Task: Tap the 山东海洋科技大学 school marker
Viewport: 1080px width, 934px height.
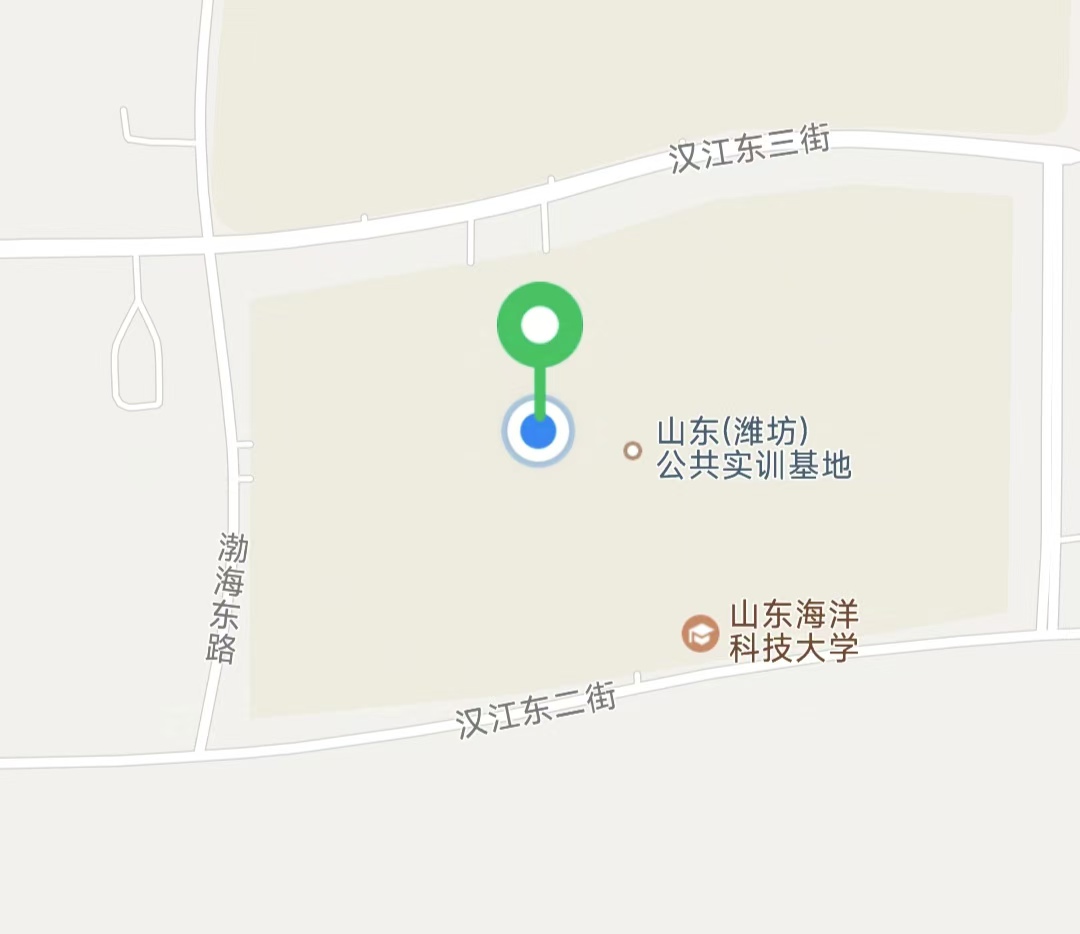Action: point(700,634)
